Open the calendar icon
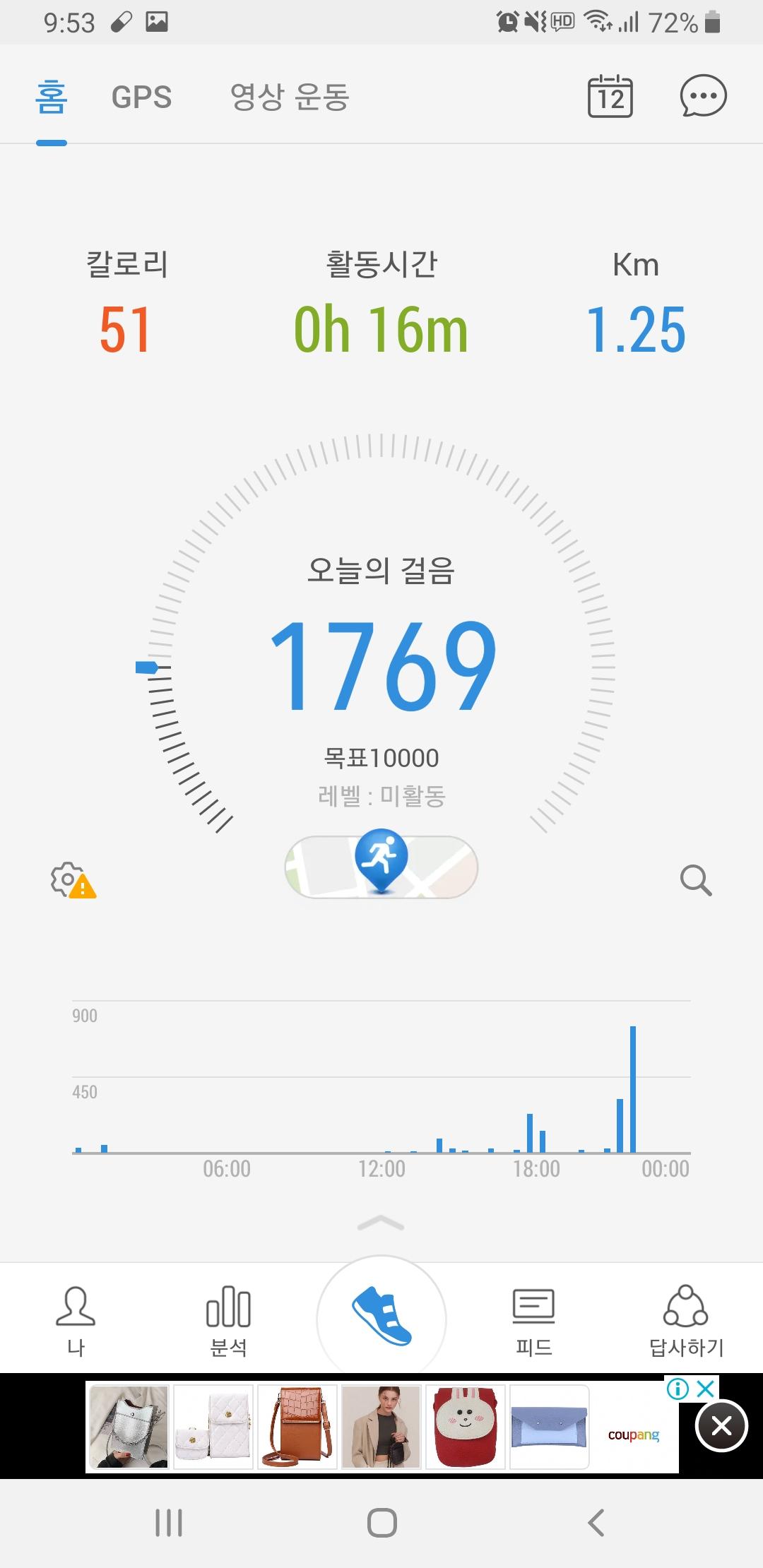The height and width of the screenshot is (1568, 763). coord(610,96)
